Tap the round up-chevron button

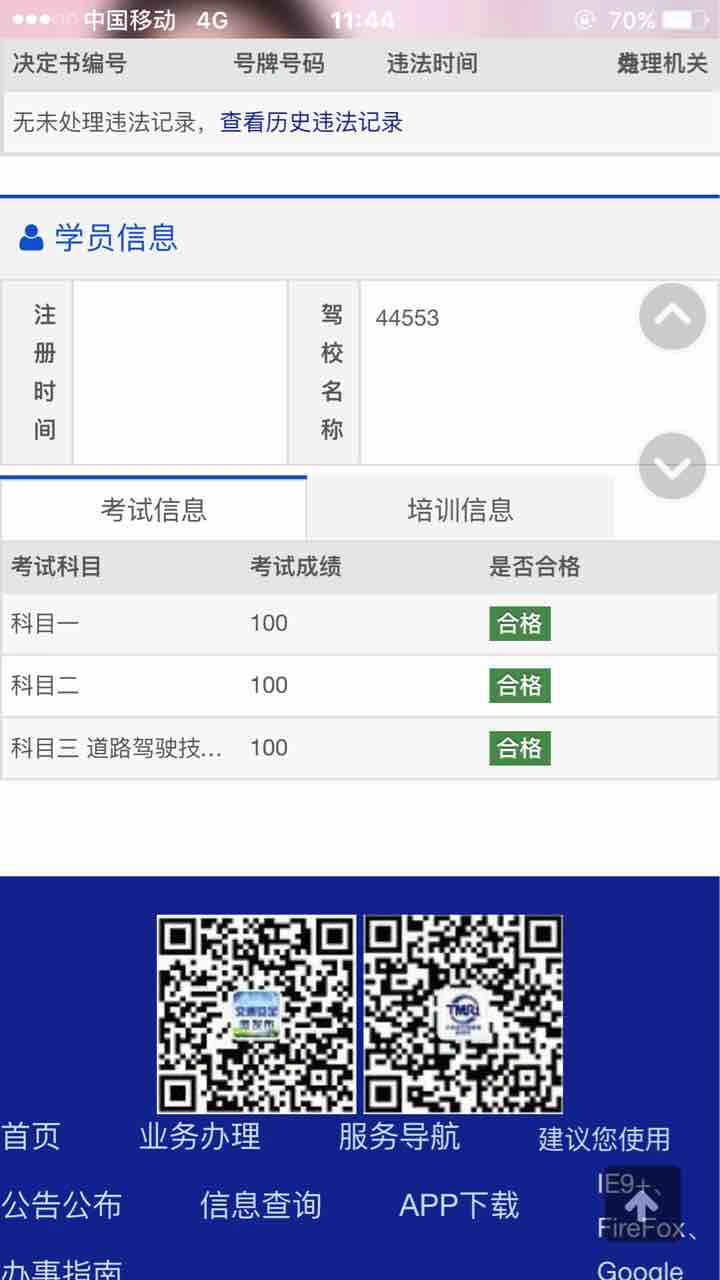click(x=672, y=317)
